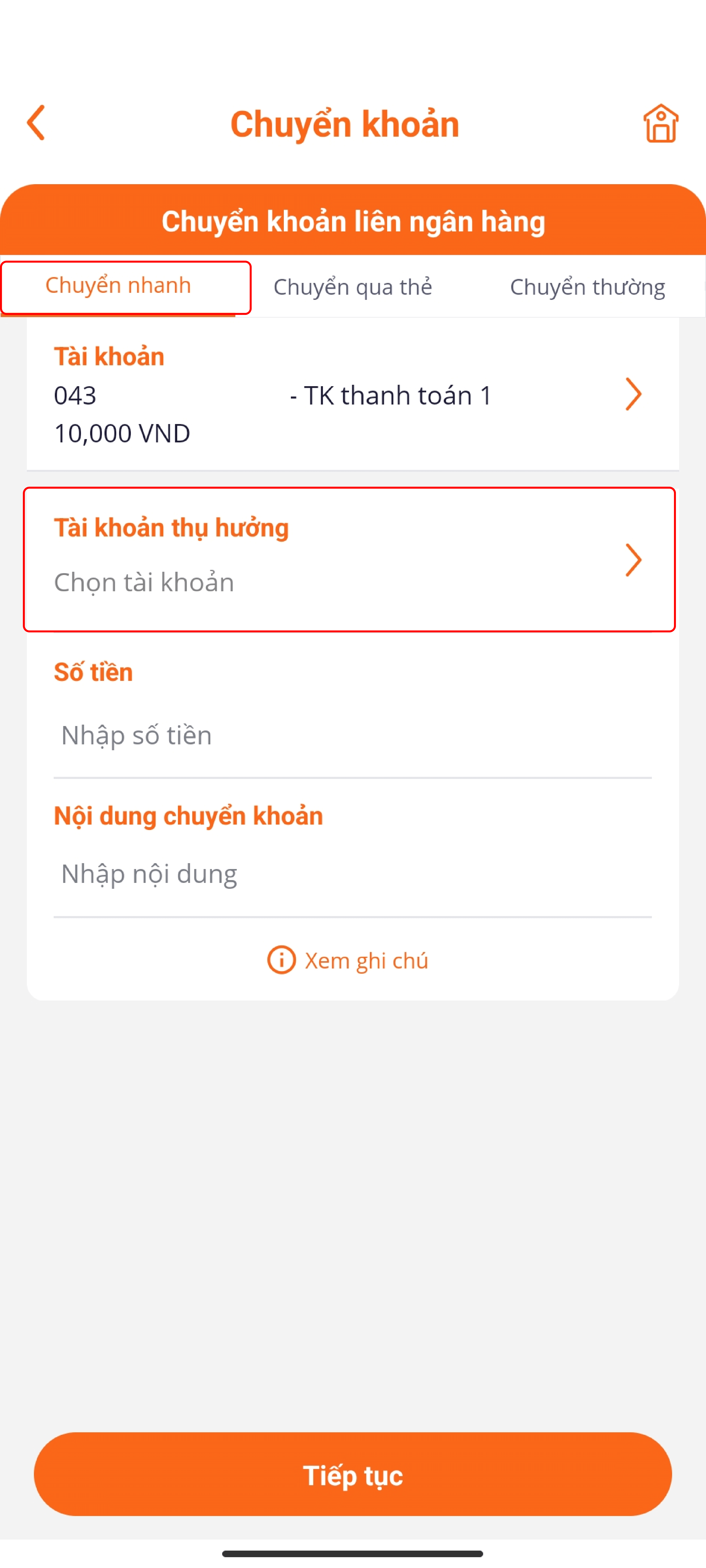The image size is (706, 1568).
Task: Focus the Nhập nội dung field
Action: point(353,874)
